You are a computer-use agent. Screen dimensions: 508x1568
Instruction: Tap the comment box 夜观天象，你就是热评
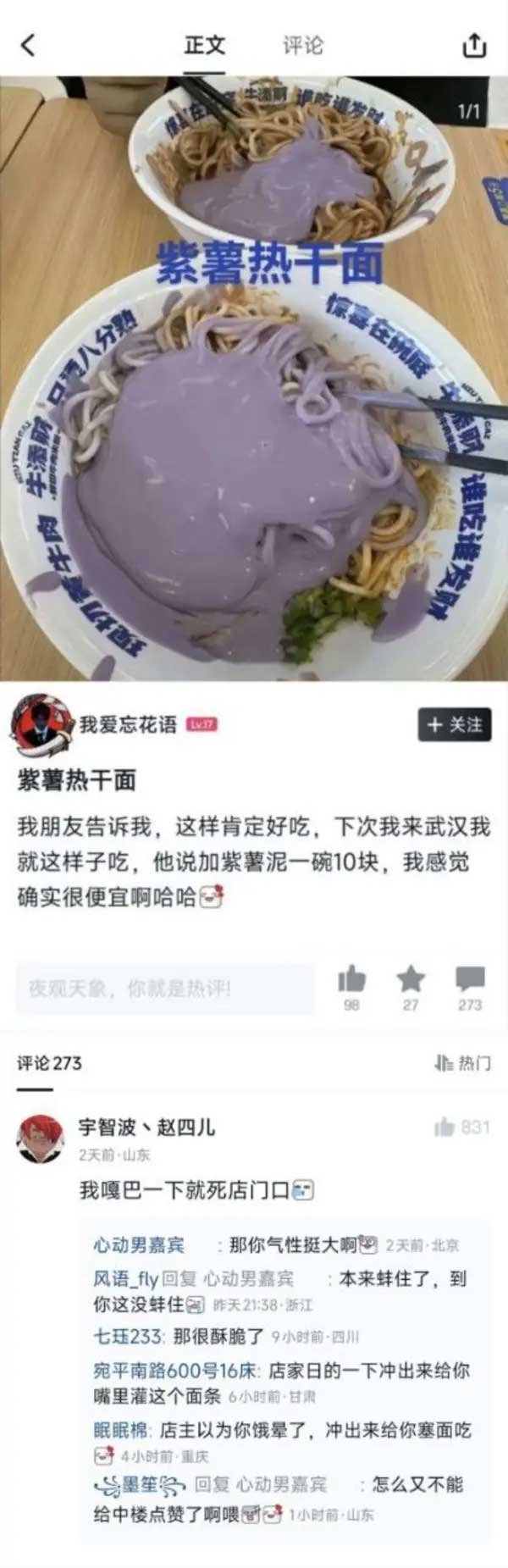(165, 989)
